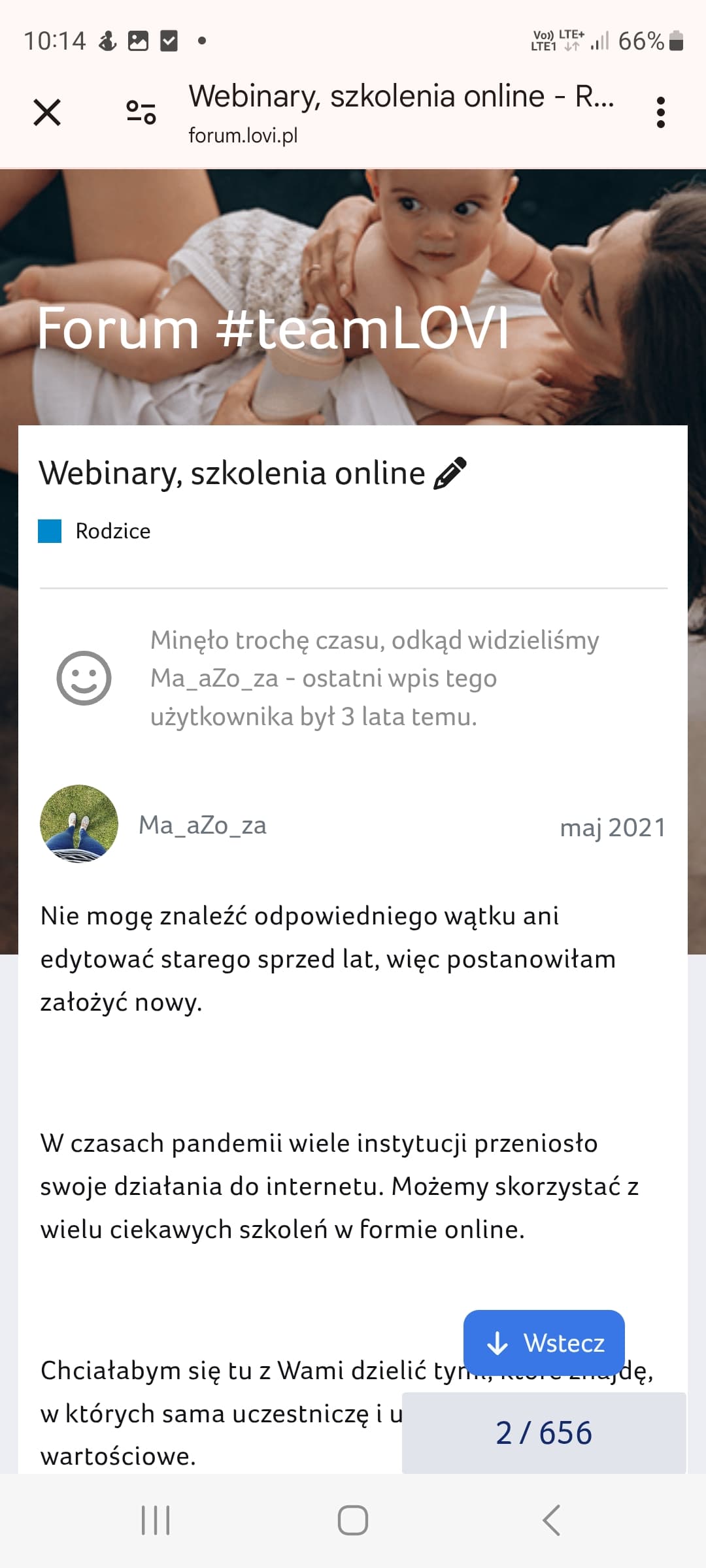Open Ma_aZo_za username profile link
Image resolution: width=706 pixels, height=1568 pixels.
[x=203, y=825]
